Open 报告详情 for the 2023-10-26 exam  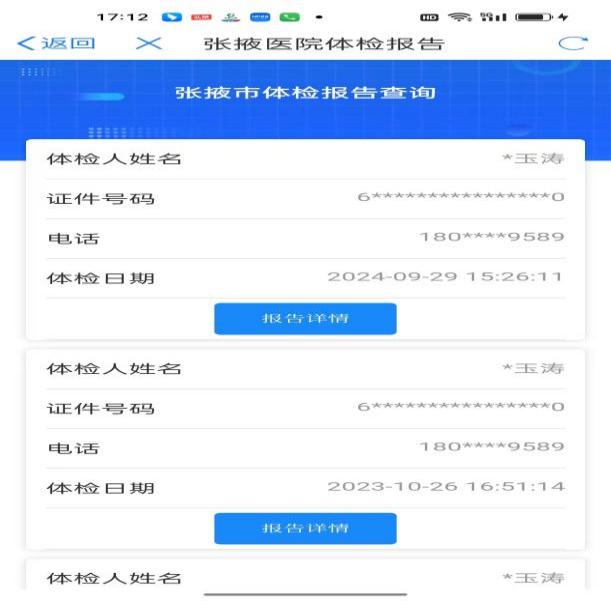tap(305, 528)
